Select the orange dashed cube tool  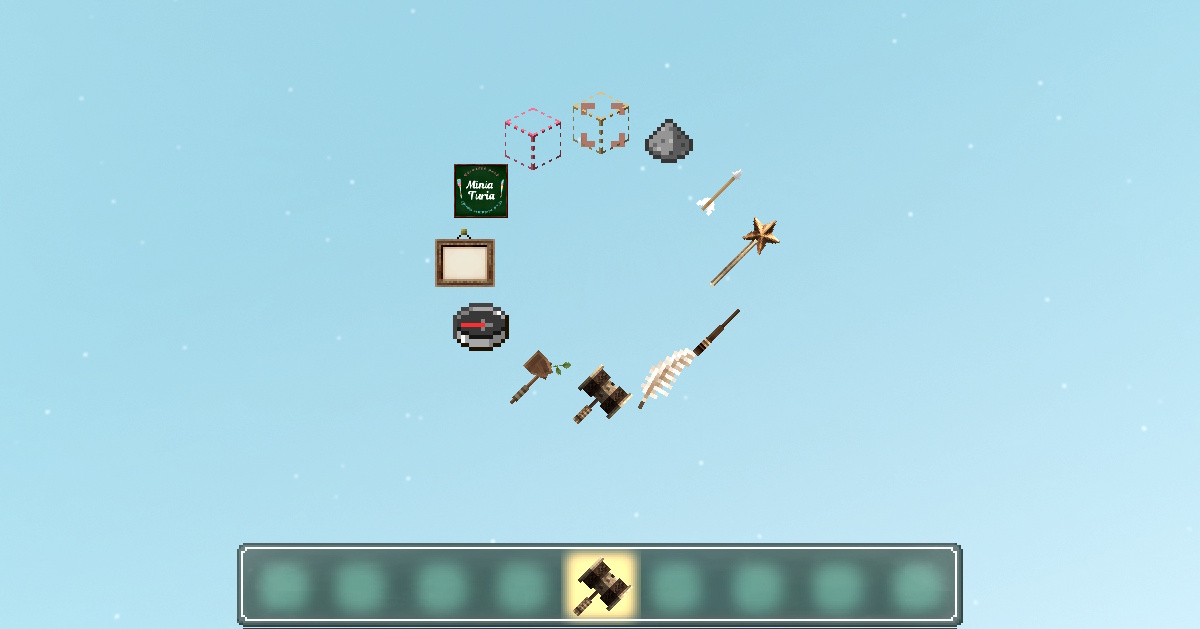point(601,124)
